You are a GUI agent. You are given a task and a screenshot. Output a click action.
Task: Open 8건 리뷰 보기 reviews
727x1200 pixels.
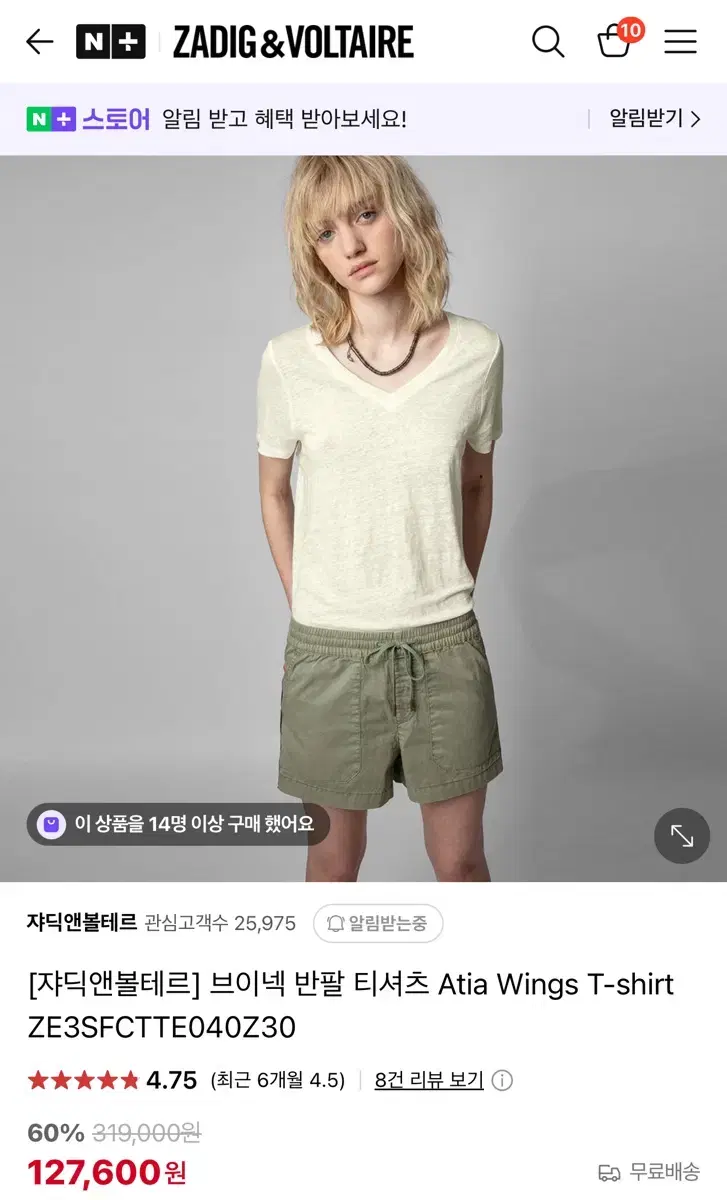(431, 1080)
